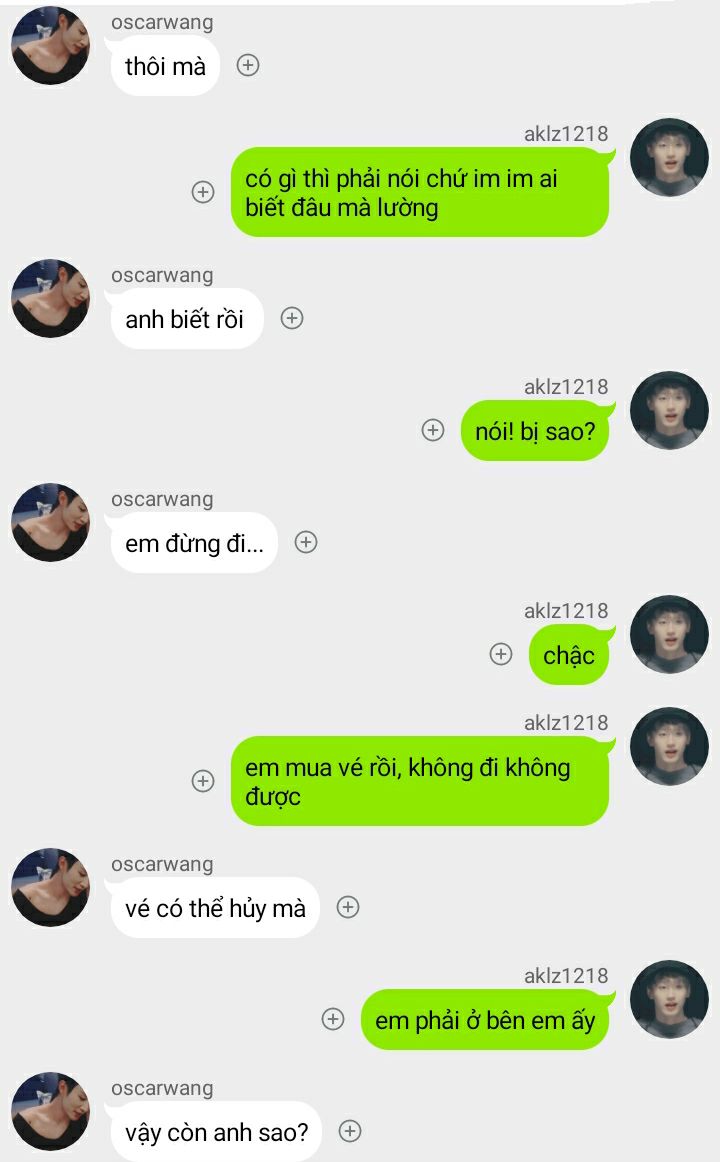The width and height of the screenshot is (720, 1162).
Task: Tap the plus icon beside "thôi mà"
Action: 248,66
